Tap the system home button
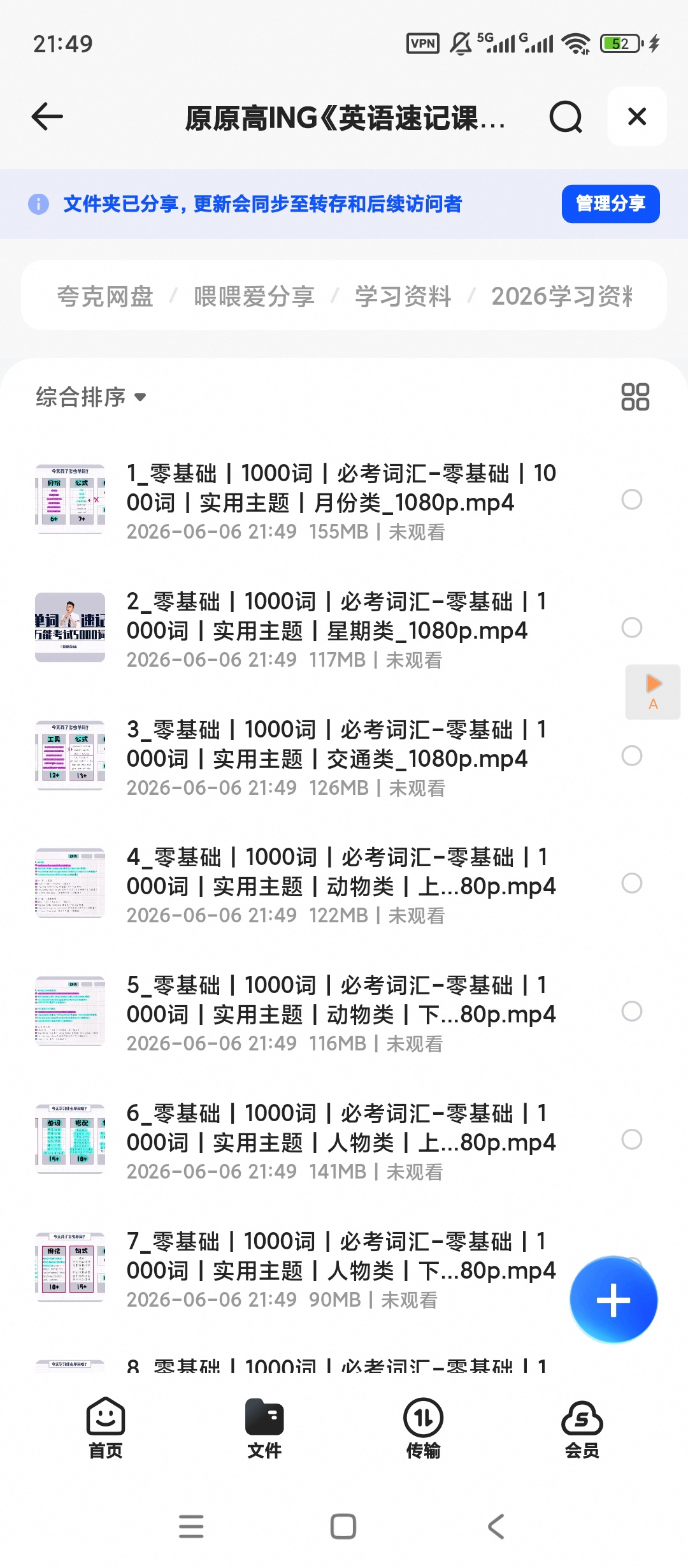The height and width of the screenshot is (1568, 688). [343, 1527]
